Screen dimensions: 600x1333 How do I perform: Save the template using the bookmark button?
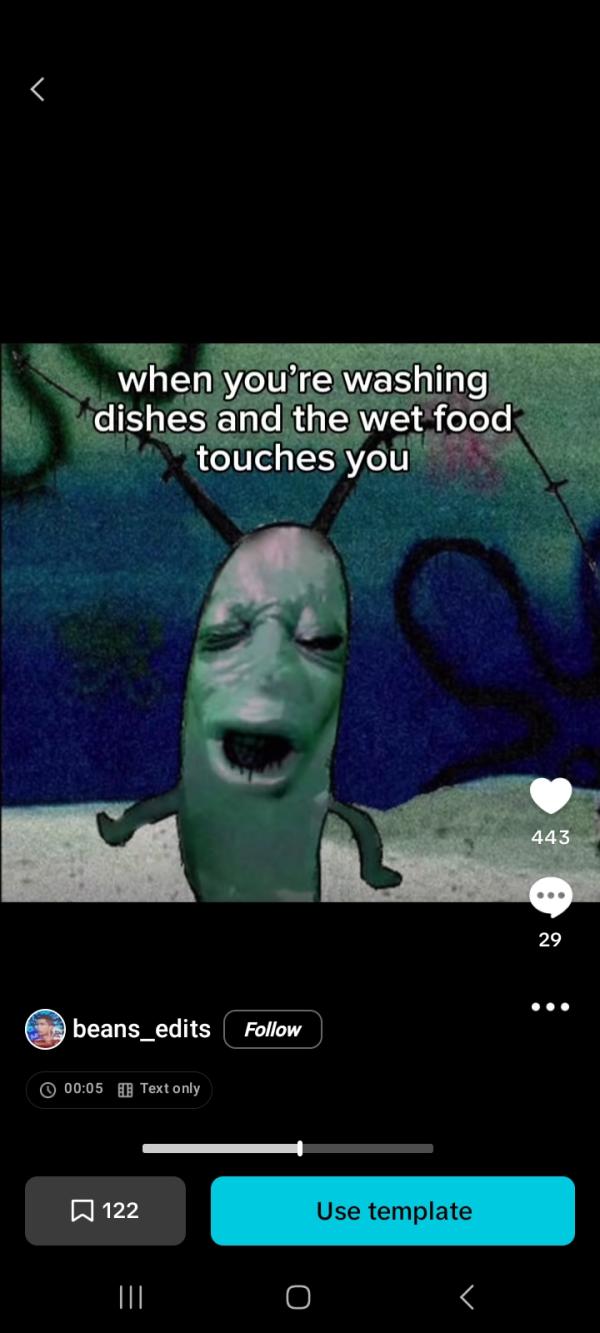click(105, 1210)
